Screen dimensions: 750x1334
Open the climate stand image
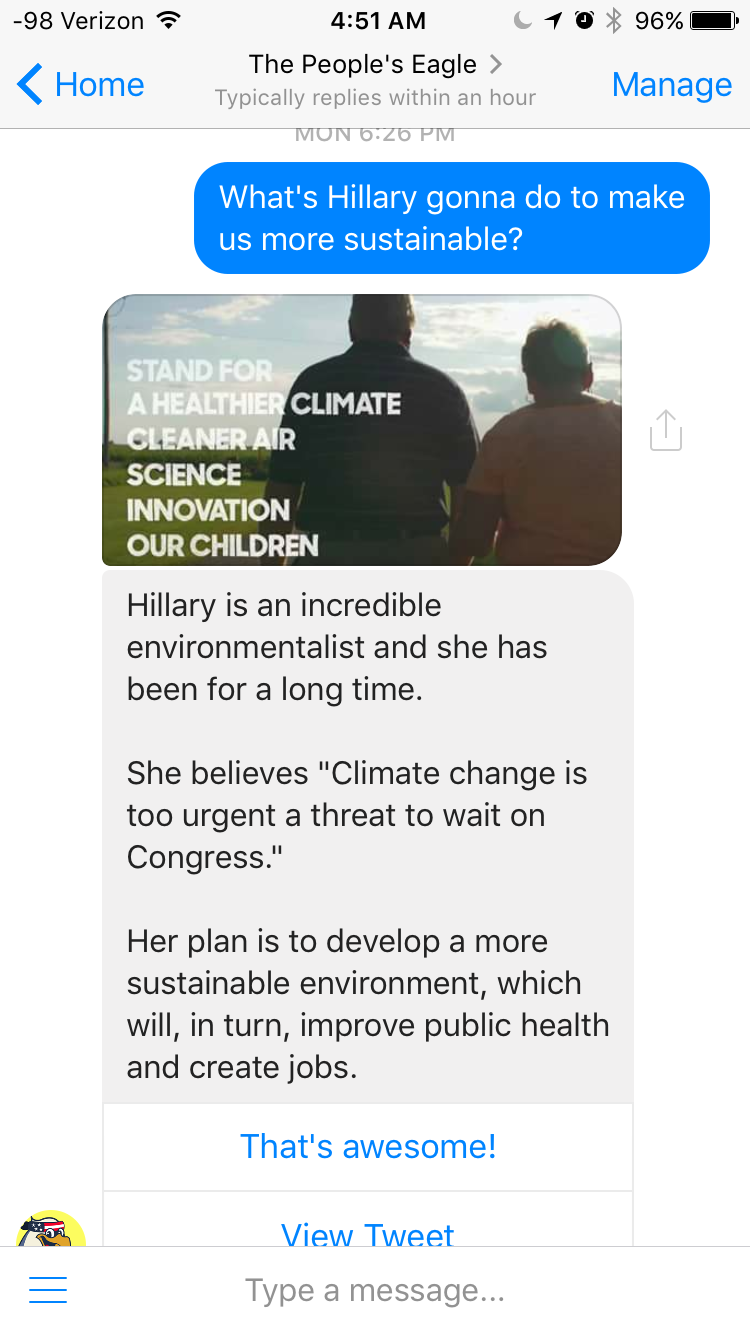pyautogui.click(x=361, y=430)
